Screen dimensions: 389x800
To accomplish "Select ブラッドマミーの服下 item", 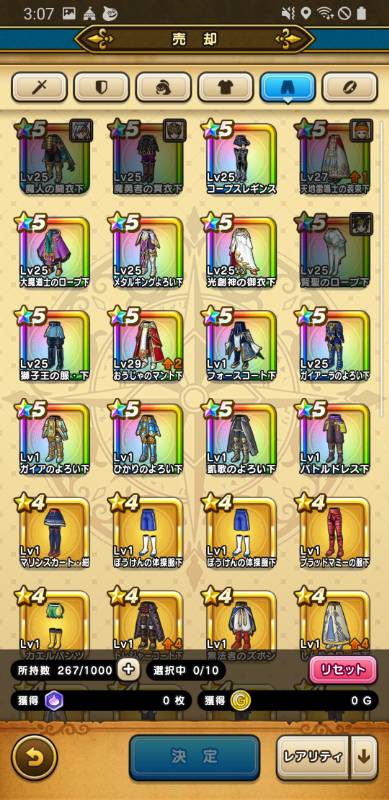I will [x=334, y=532].
